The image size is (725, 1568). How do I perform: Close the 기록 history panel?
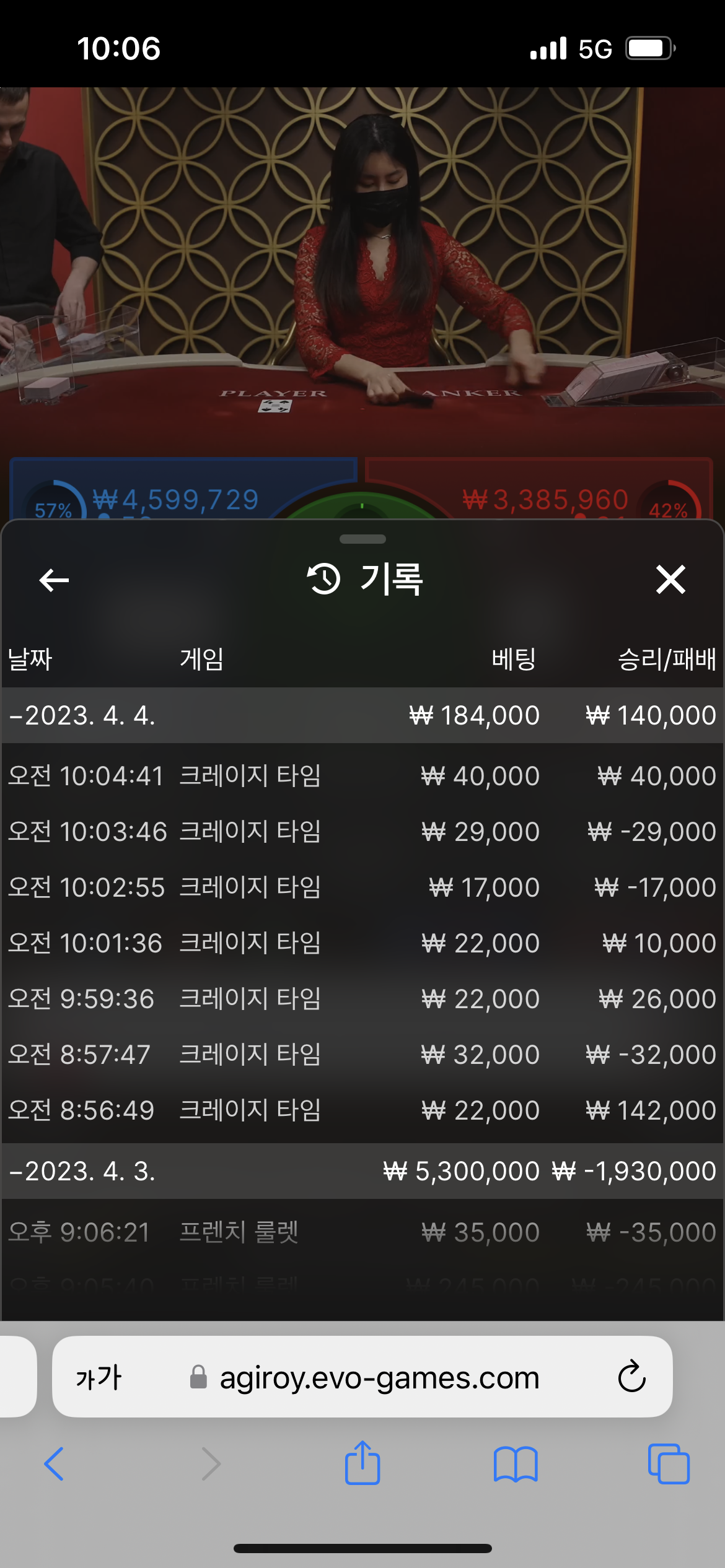(x=670, y=580)
